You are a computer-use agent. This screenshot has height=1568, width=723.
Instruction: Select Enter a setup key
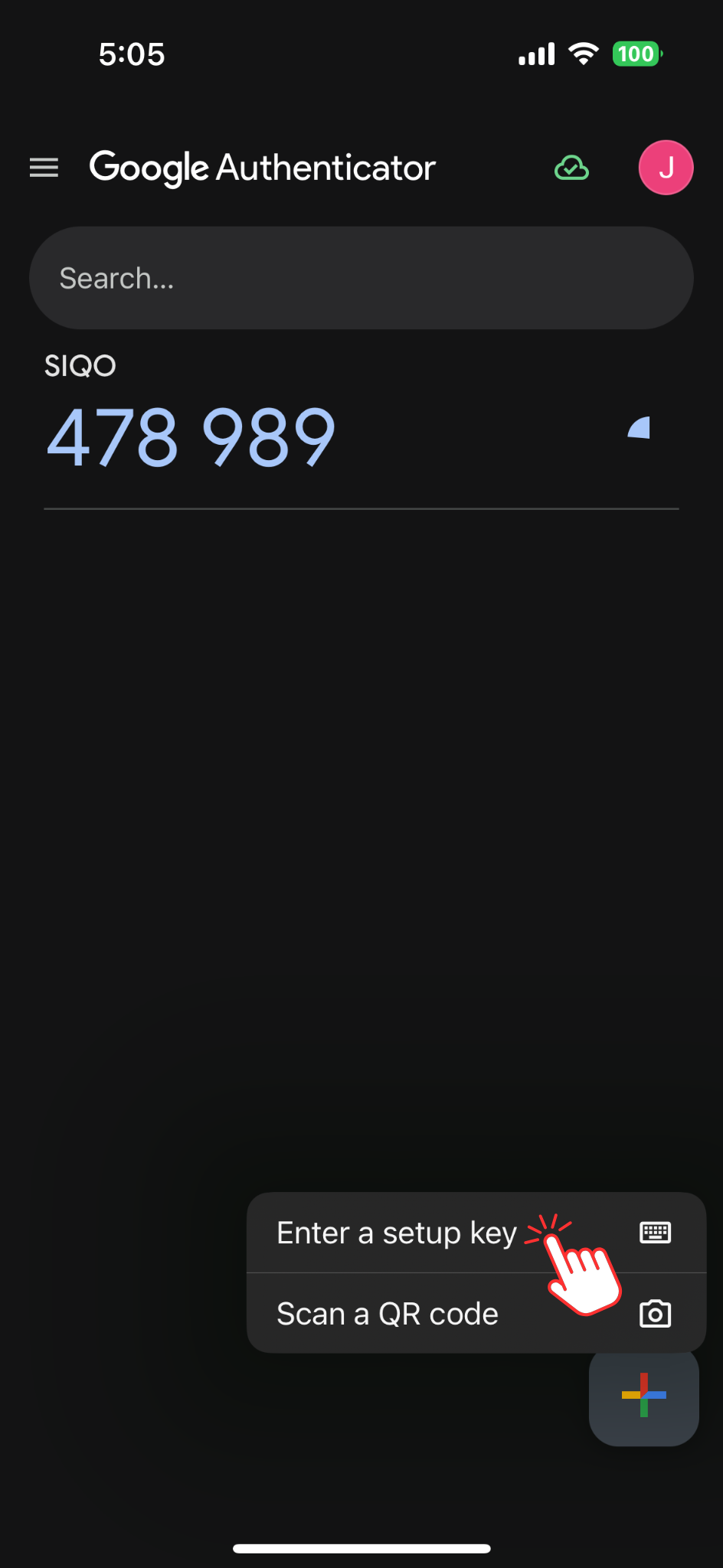click(397, 1233)
